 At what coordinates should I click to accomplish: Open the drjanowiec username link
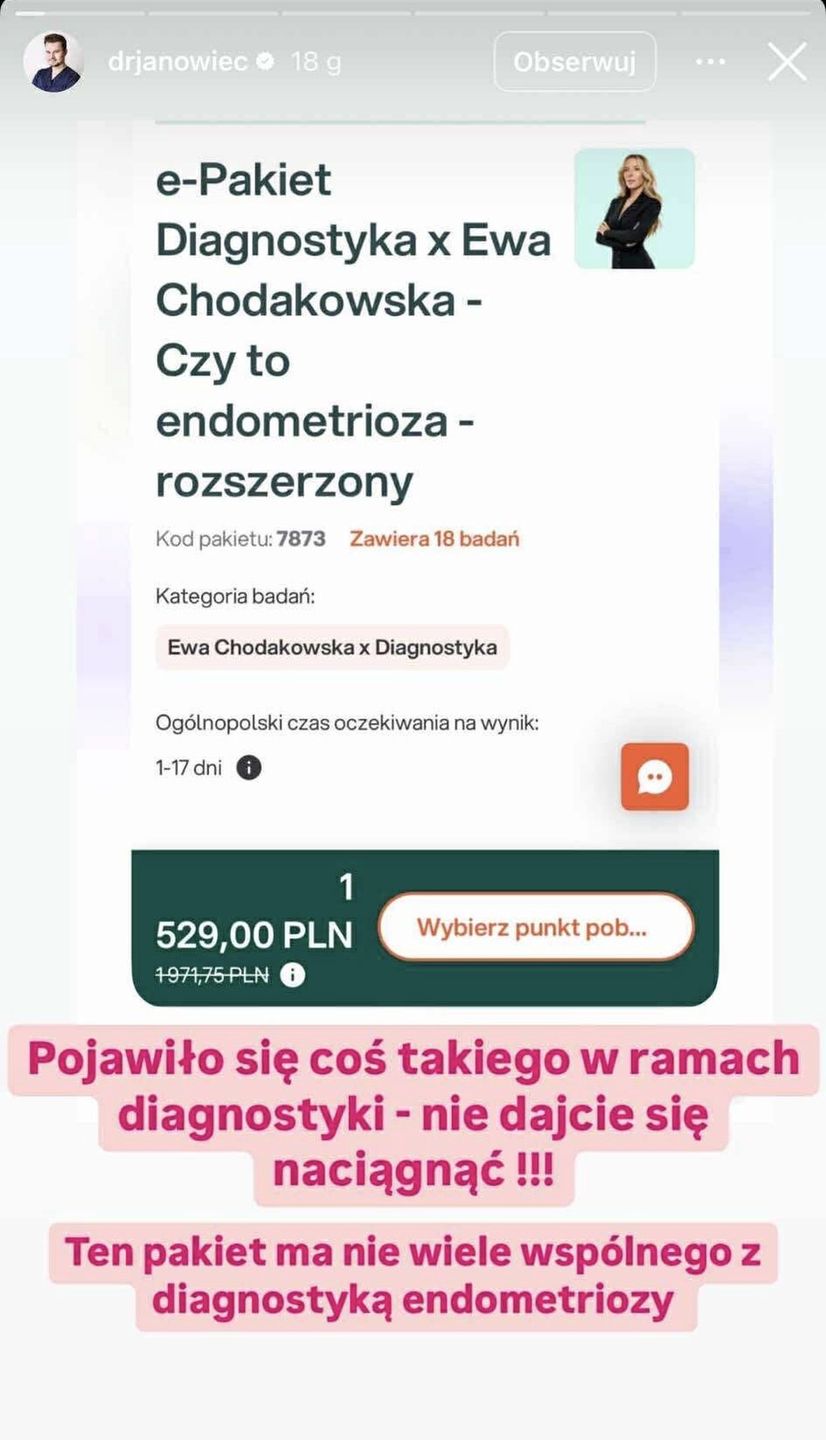click(x=177, y=62)
